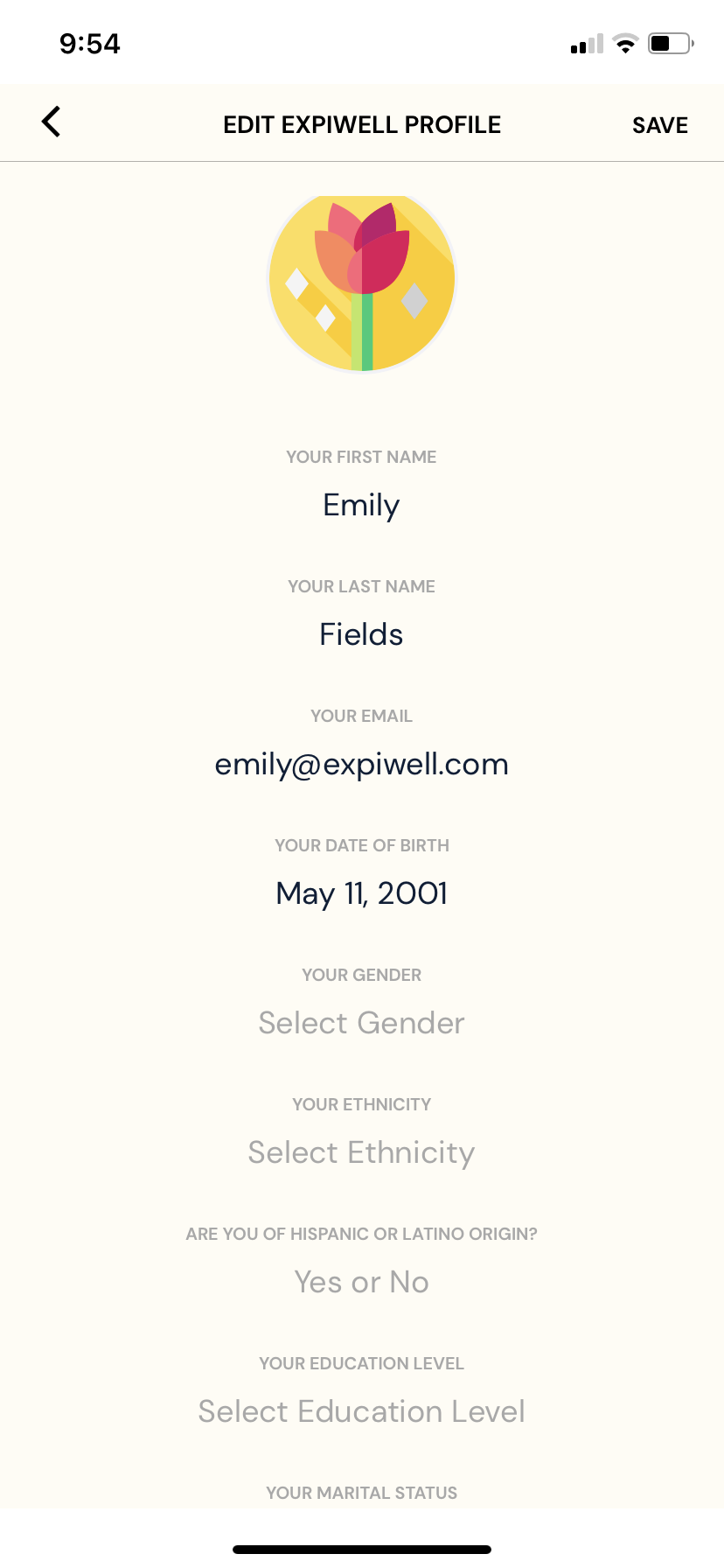Change the tulip profile avatar
The width and height of the screenshot is (724, 1568).
362,282
